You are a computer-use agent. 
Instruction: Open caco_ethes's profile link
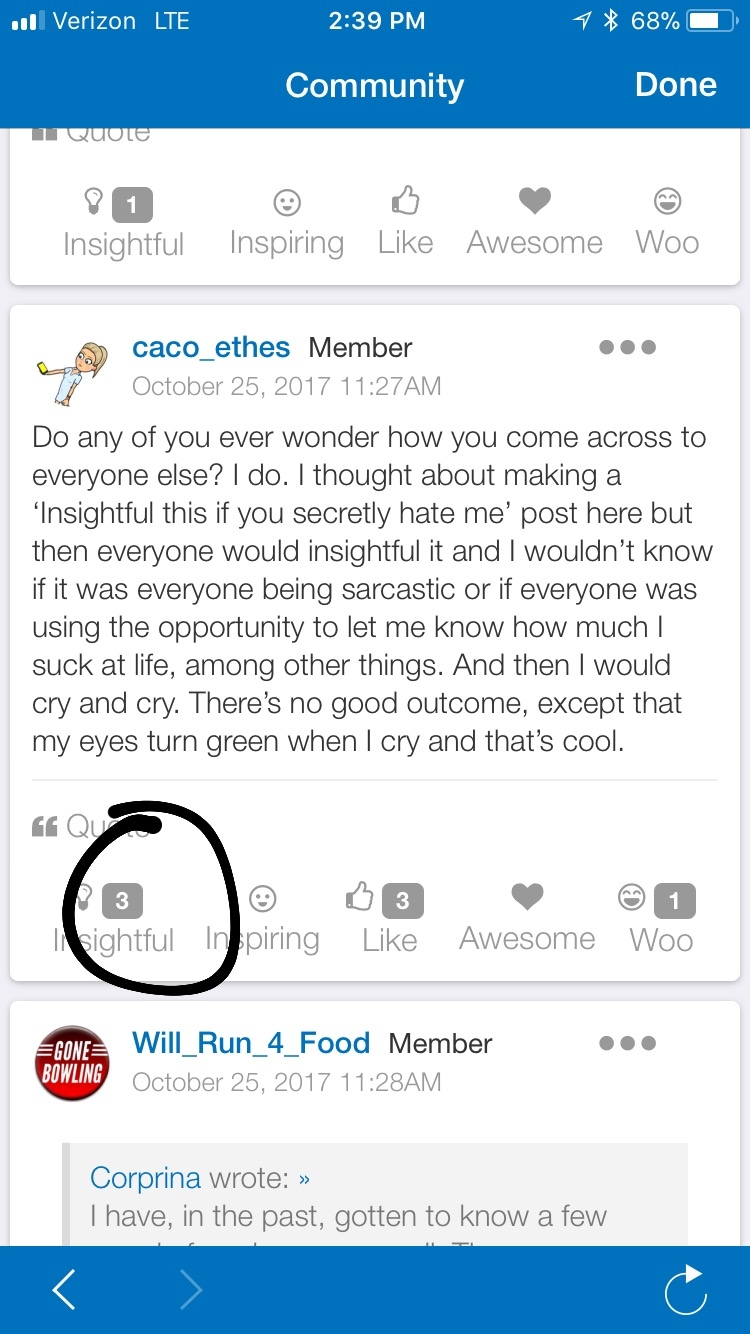click(211, 348)
